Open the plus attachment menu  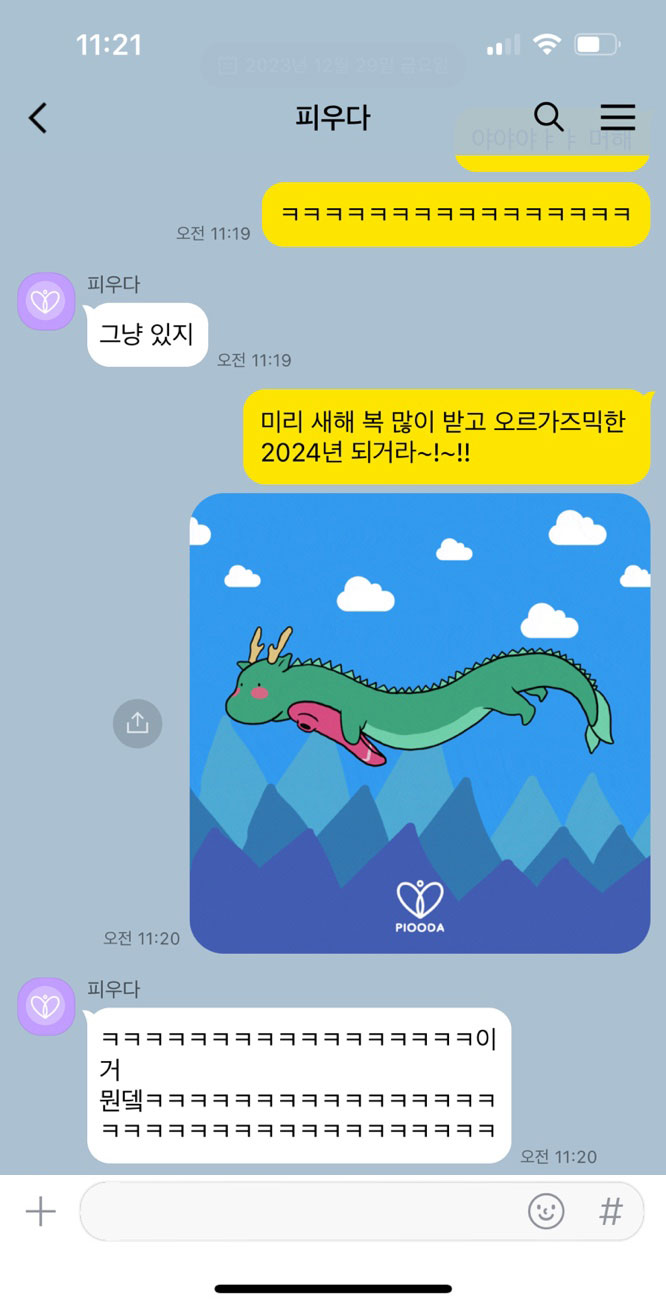40,1212
